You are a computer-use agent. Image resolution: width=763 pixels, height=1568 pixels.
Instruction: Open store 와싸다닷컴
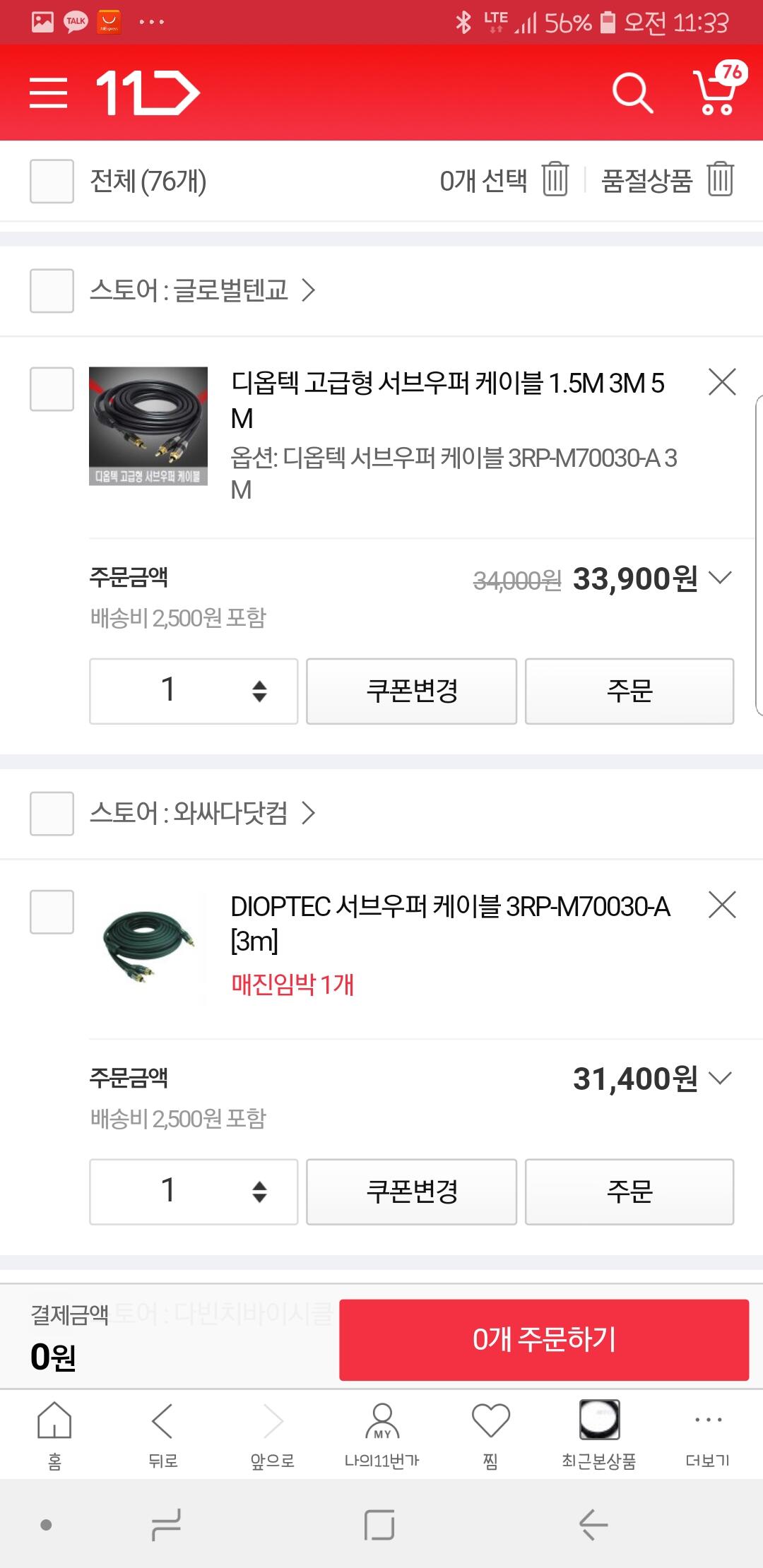tap(202, 813)
